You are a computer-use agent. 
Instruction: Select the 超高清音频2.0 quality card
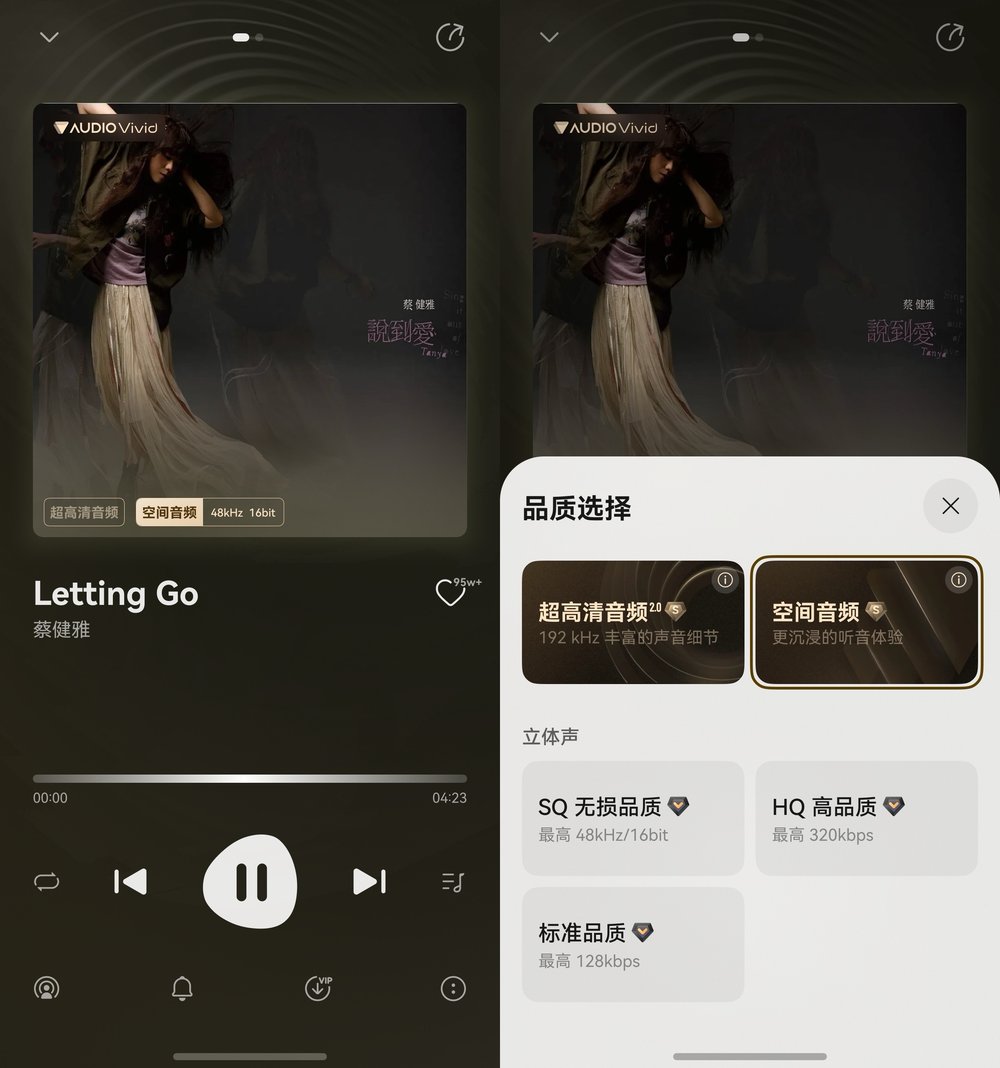(x=632, y=622)
